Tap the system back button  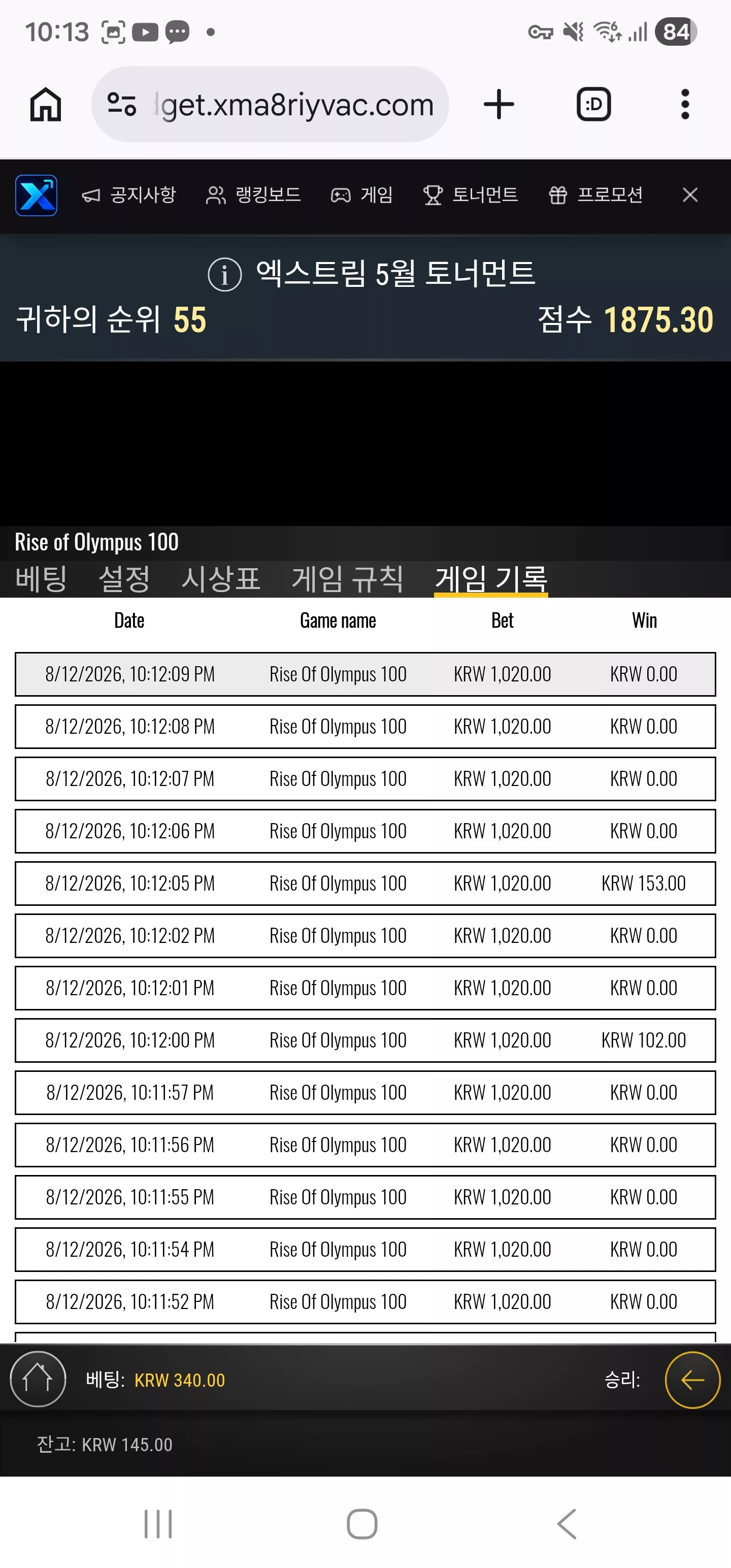coord(567,1523)
